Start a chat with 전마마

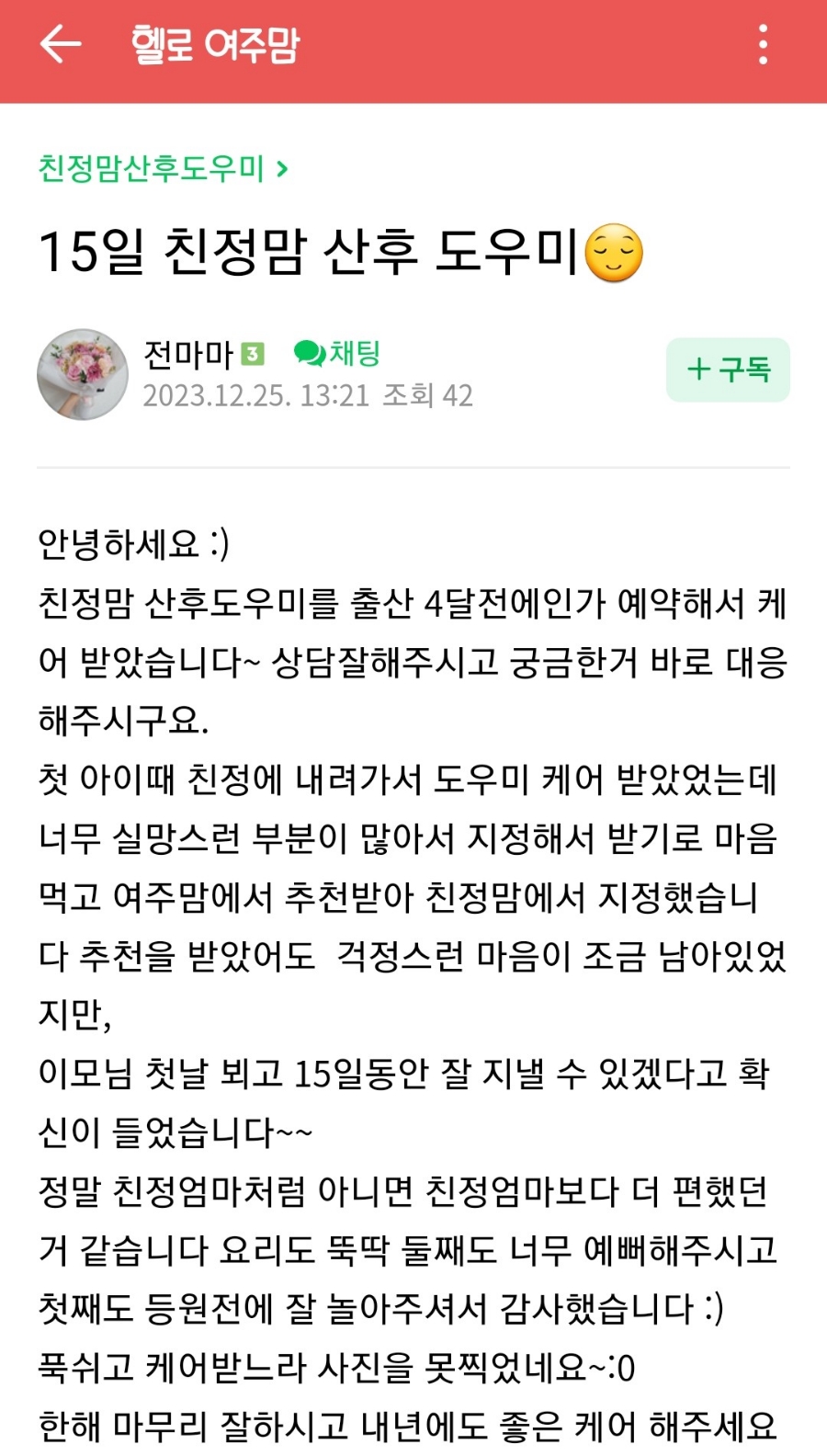[337, 353]
